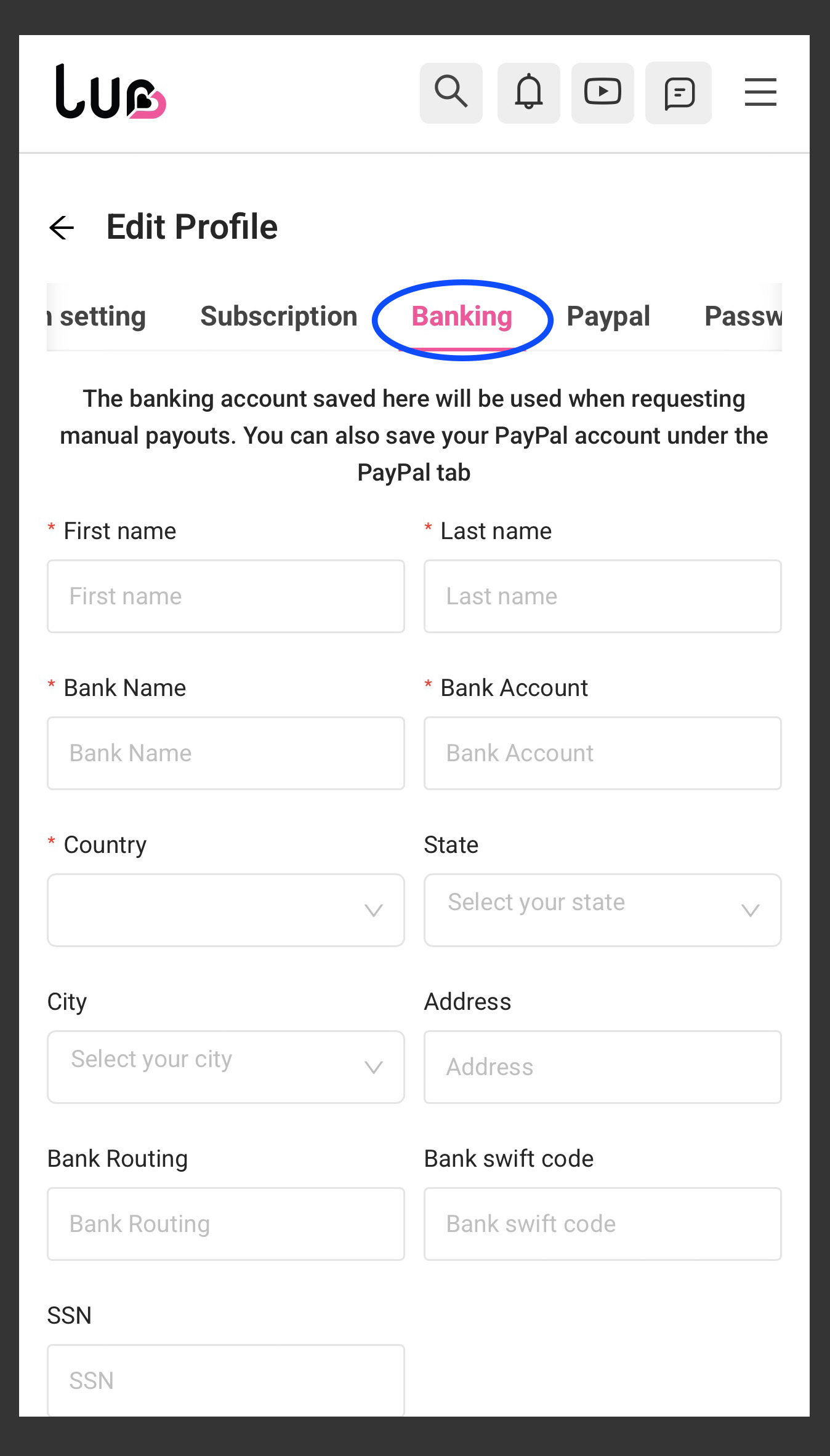Focus the Last name field
Viewport: 830px width, 1456px height.
click(x=603, y=596)
